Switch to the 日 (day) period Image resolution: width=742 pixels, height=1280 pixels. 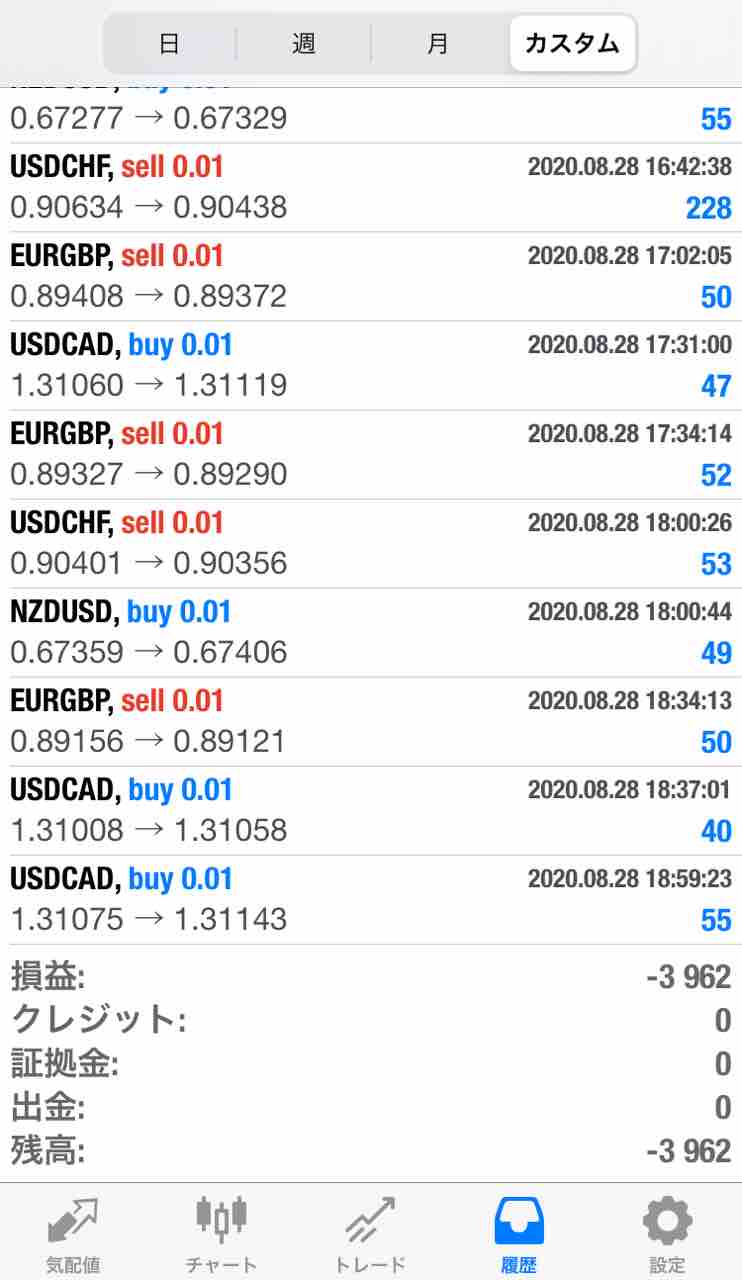pyautogui.click(x=169, y=44)
